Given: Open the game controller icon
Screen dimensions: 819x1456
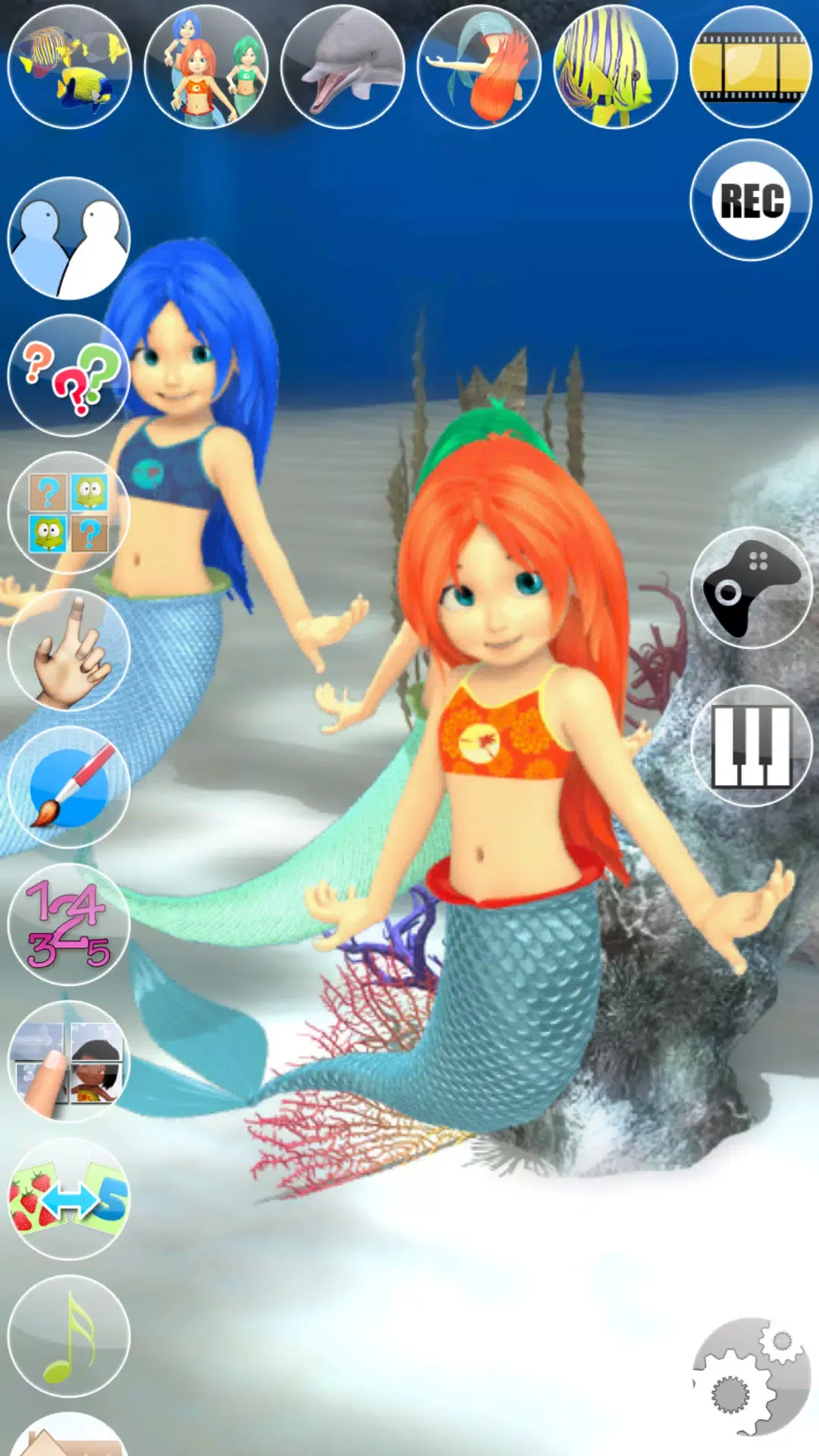Looking at the screenshot, I should [x=751, y=588].
